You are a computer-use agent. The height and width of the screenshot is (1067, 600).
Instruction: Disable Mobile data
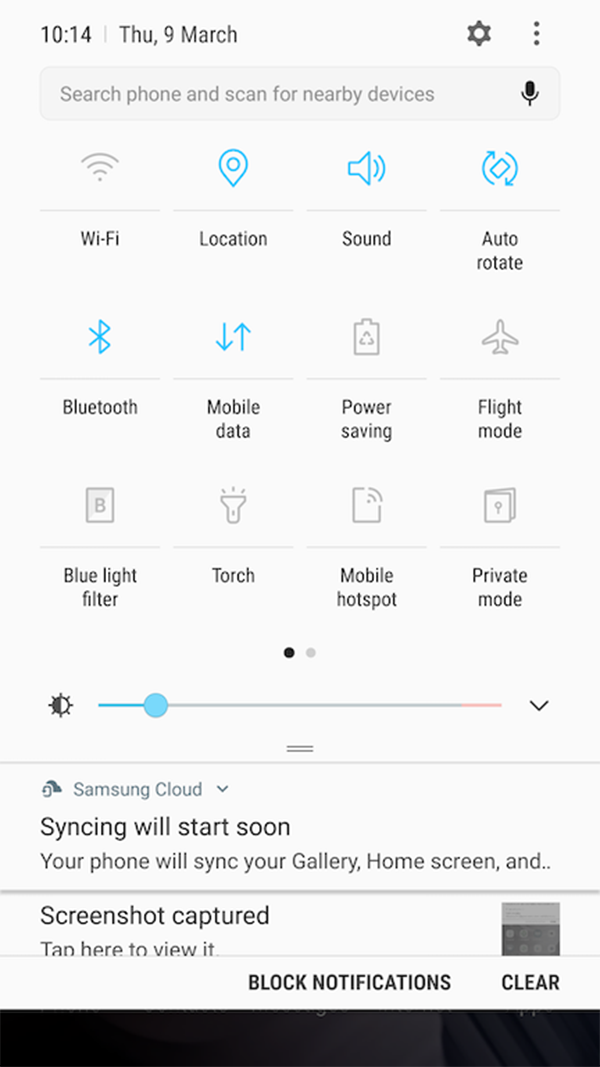pyautogui.click(x=233, y=338)
